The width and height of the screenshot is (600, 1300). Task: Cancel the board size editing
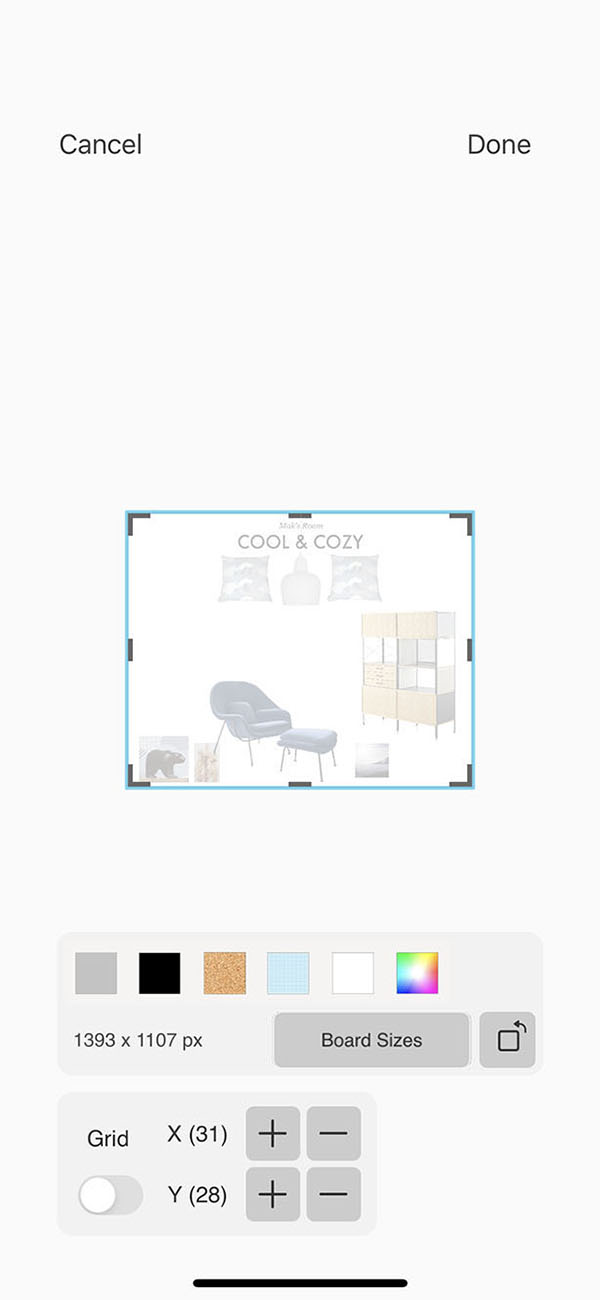click(x=100, y=145)
